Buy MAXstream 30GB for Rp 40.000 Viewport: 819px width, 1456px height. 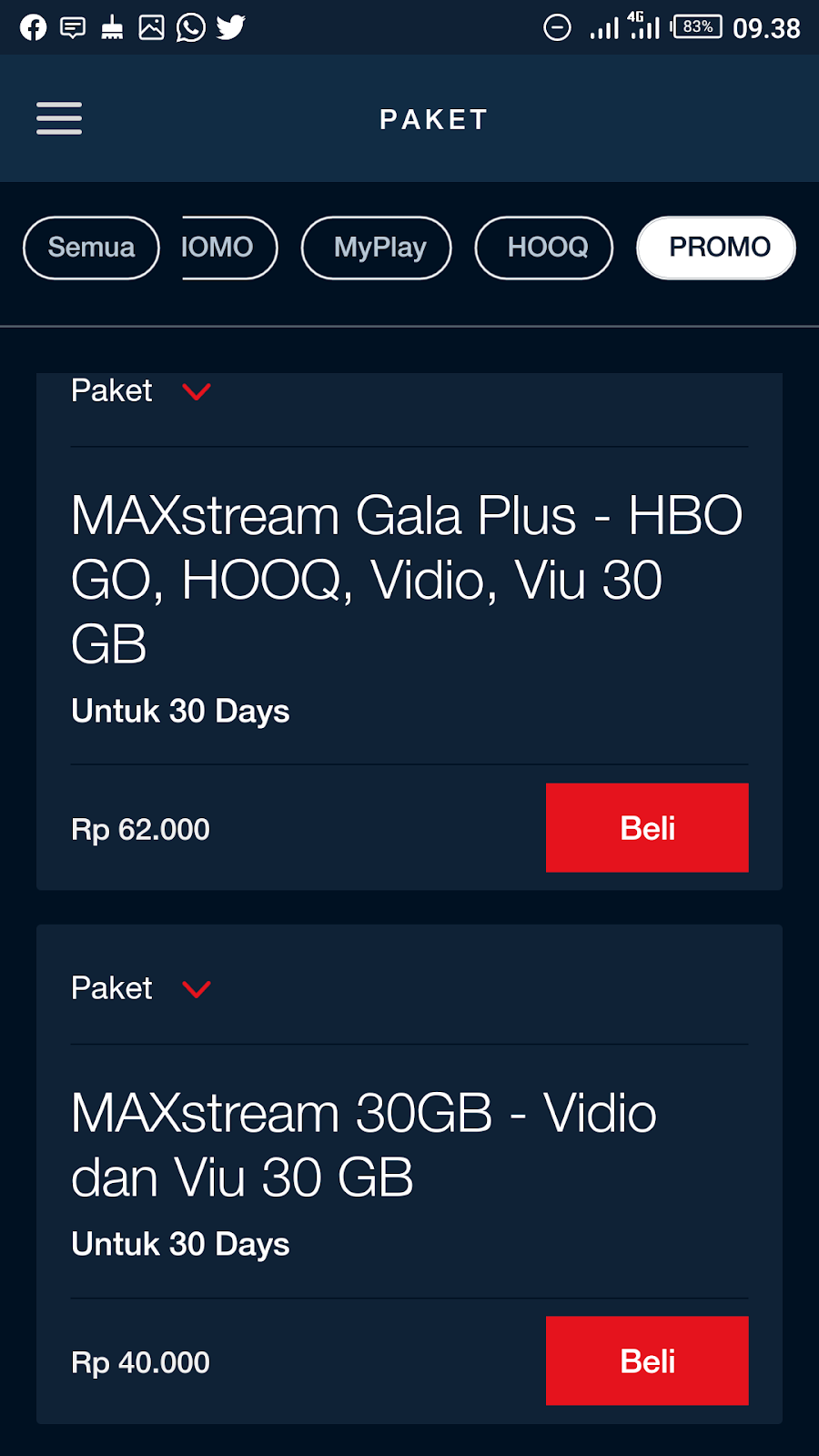point(647,1360)
